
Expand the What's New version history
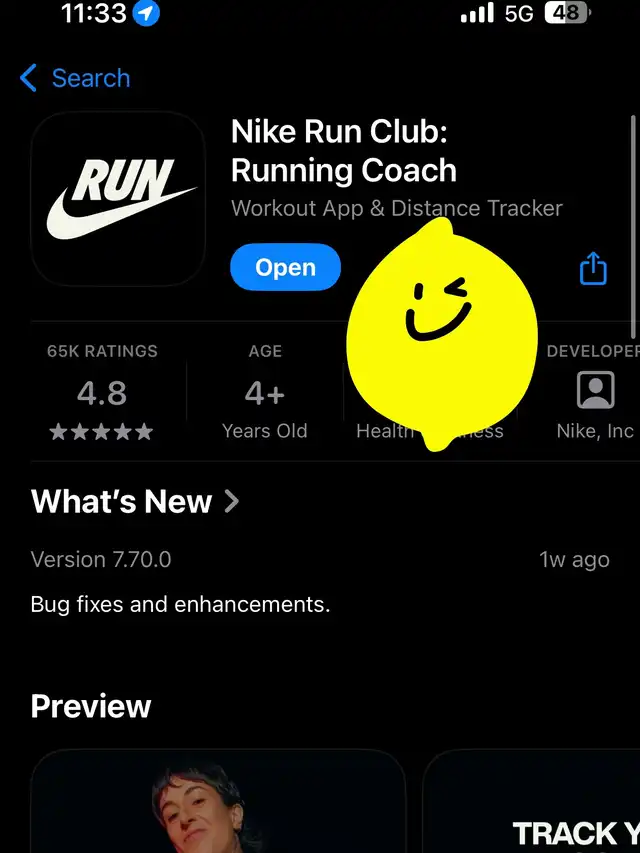coord(136,501)
